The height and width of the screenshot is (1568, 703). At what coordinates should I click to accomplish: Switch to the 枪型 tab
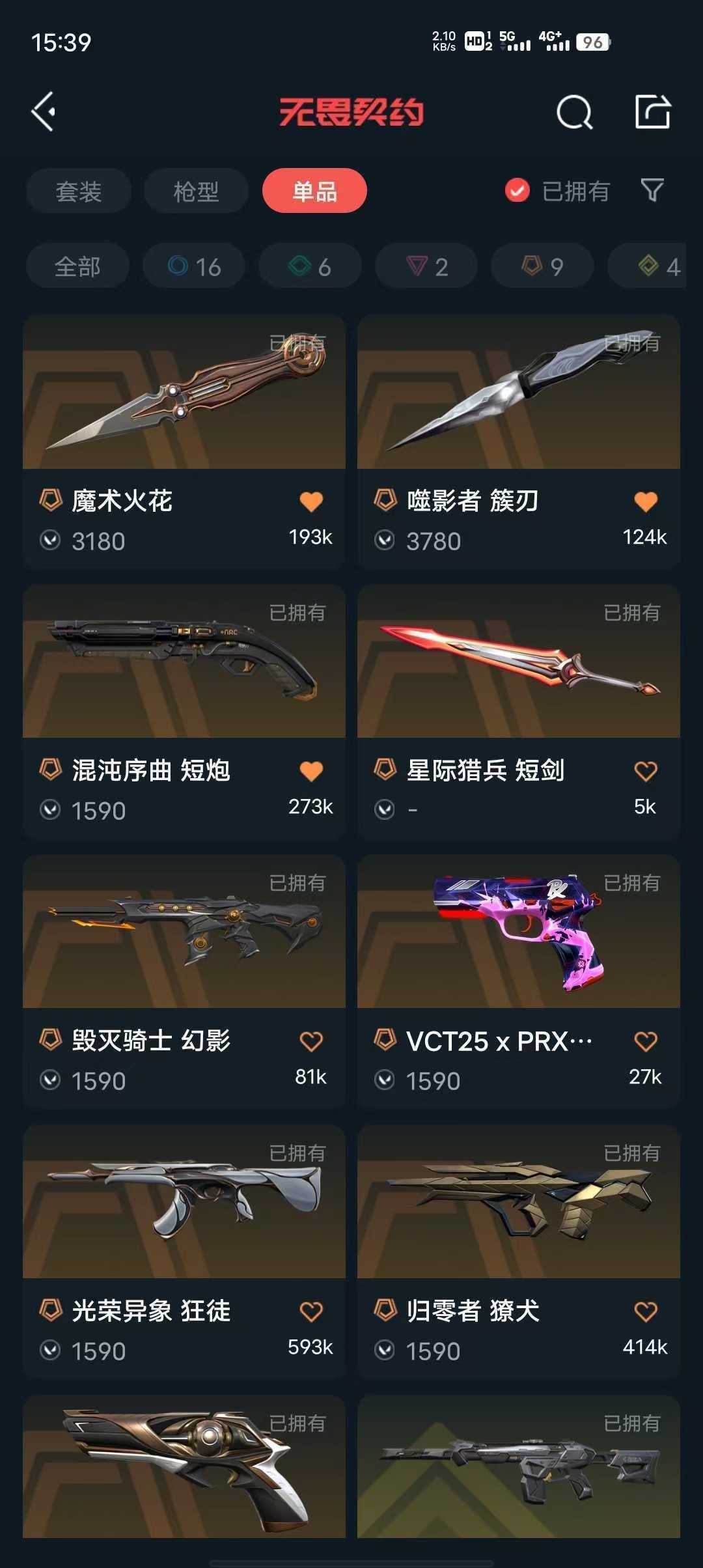(196, 191)
